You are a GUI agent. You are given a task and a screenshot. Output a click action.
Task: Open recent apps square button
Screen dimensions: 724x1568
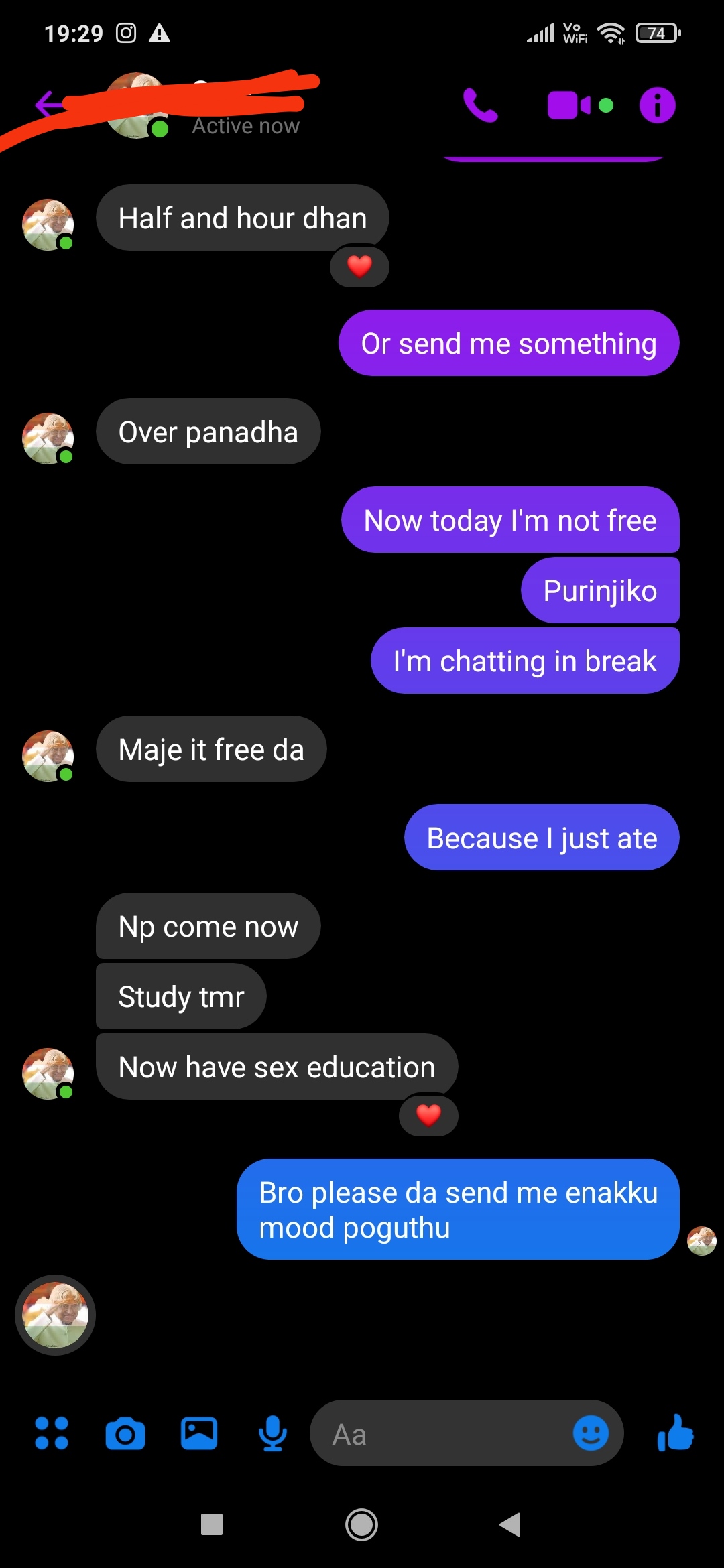[212, 1524]
